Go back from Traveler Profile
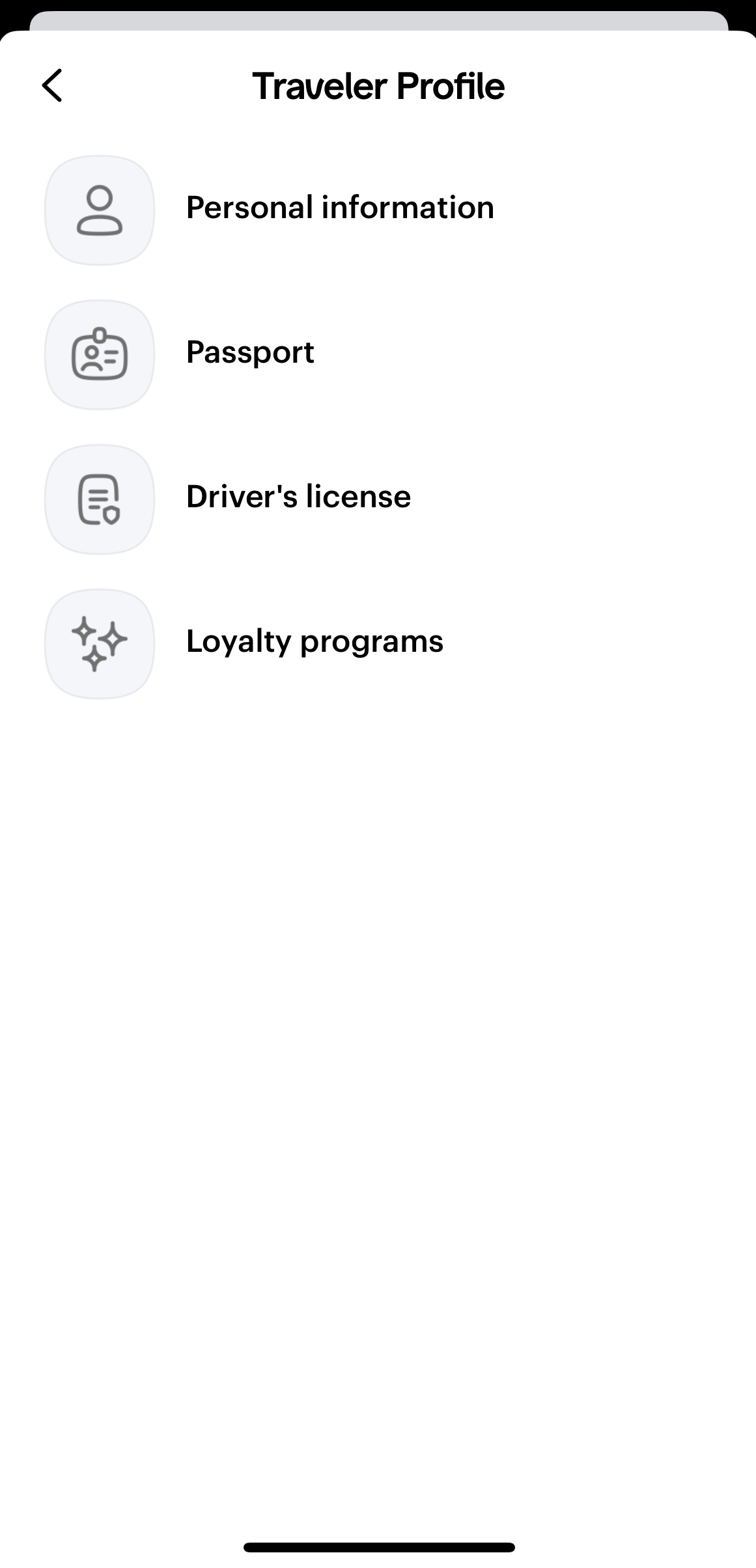This screenshot has height=1568, width=756. point(52,85)
